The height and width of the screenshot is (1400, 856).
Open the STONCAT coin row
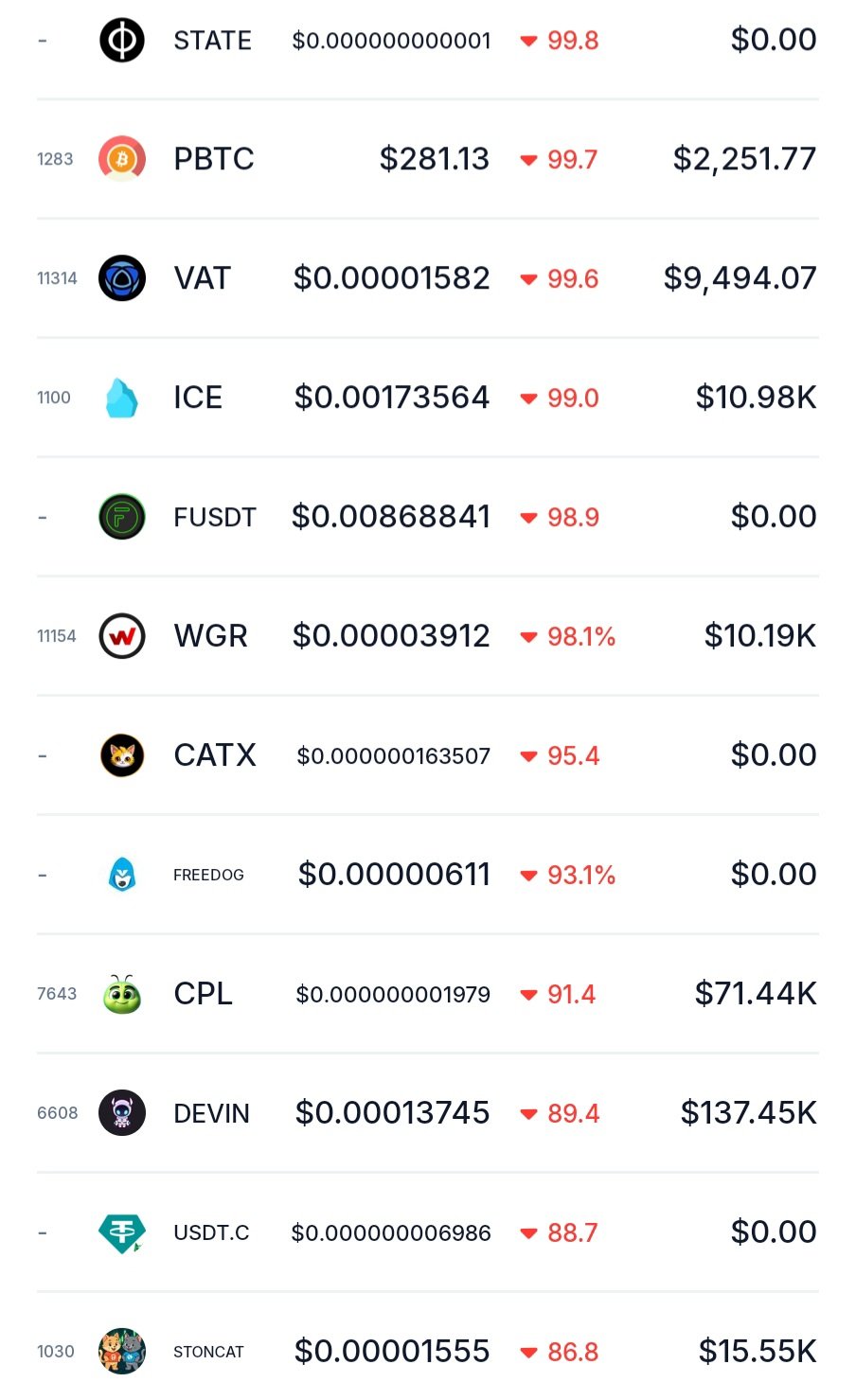(208, 1352)
